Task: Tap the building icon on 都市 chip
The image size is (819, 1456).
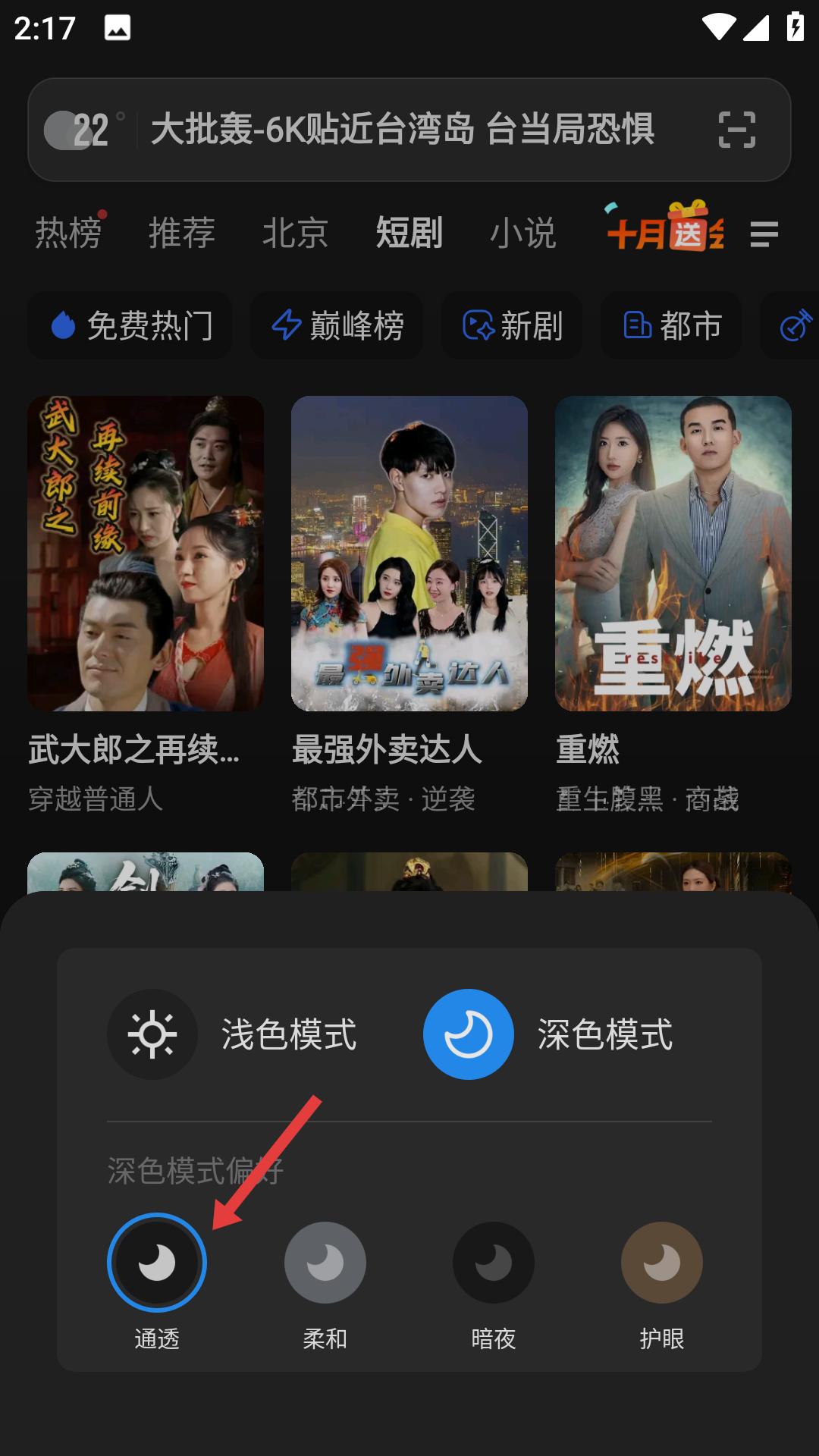Action: tap(635, 325)
